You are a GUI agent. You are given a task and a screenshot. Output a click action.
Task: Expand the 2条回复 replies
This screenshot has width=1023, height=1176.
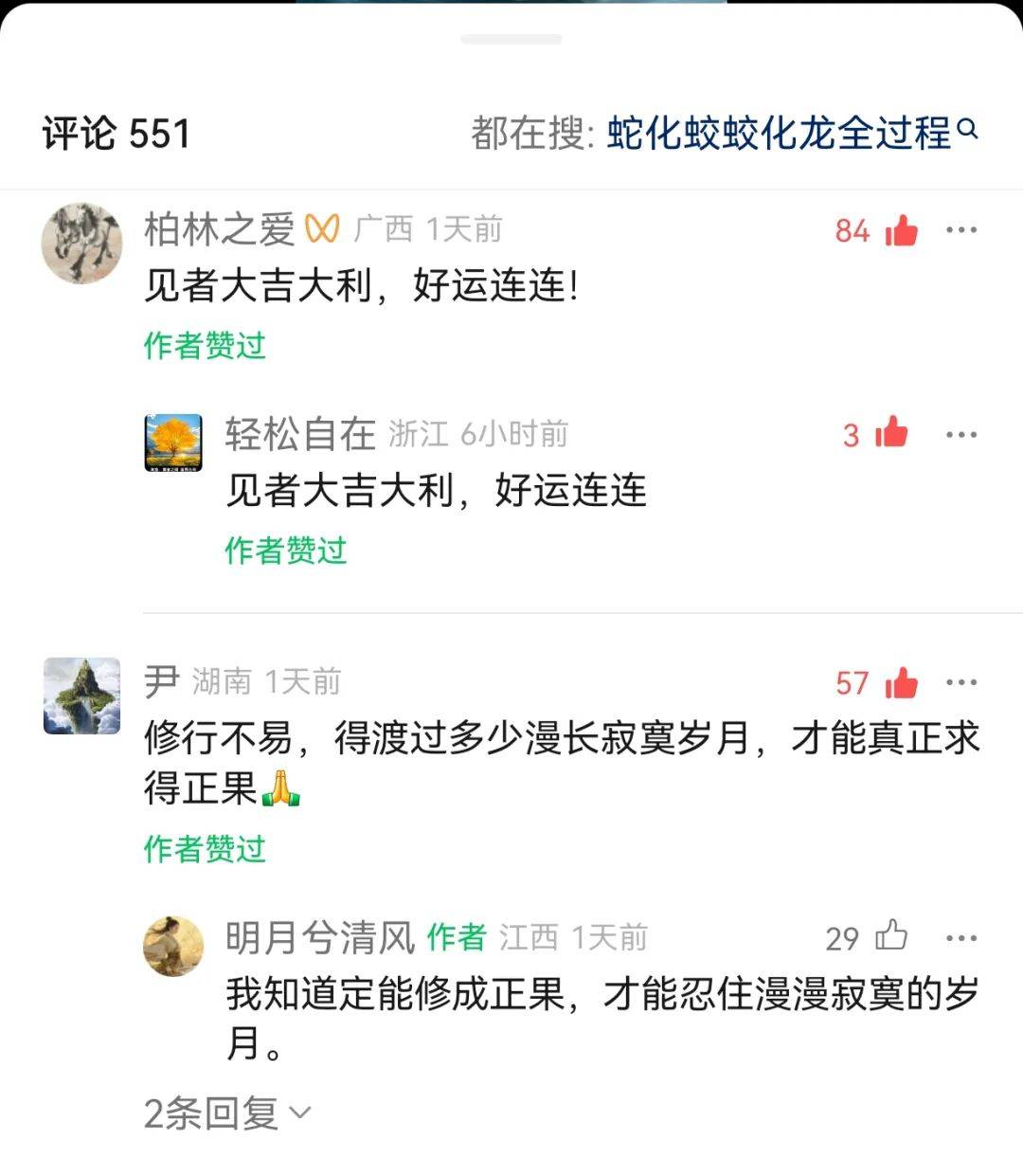(227, 1113)
